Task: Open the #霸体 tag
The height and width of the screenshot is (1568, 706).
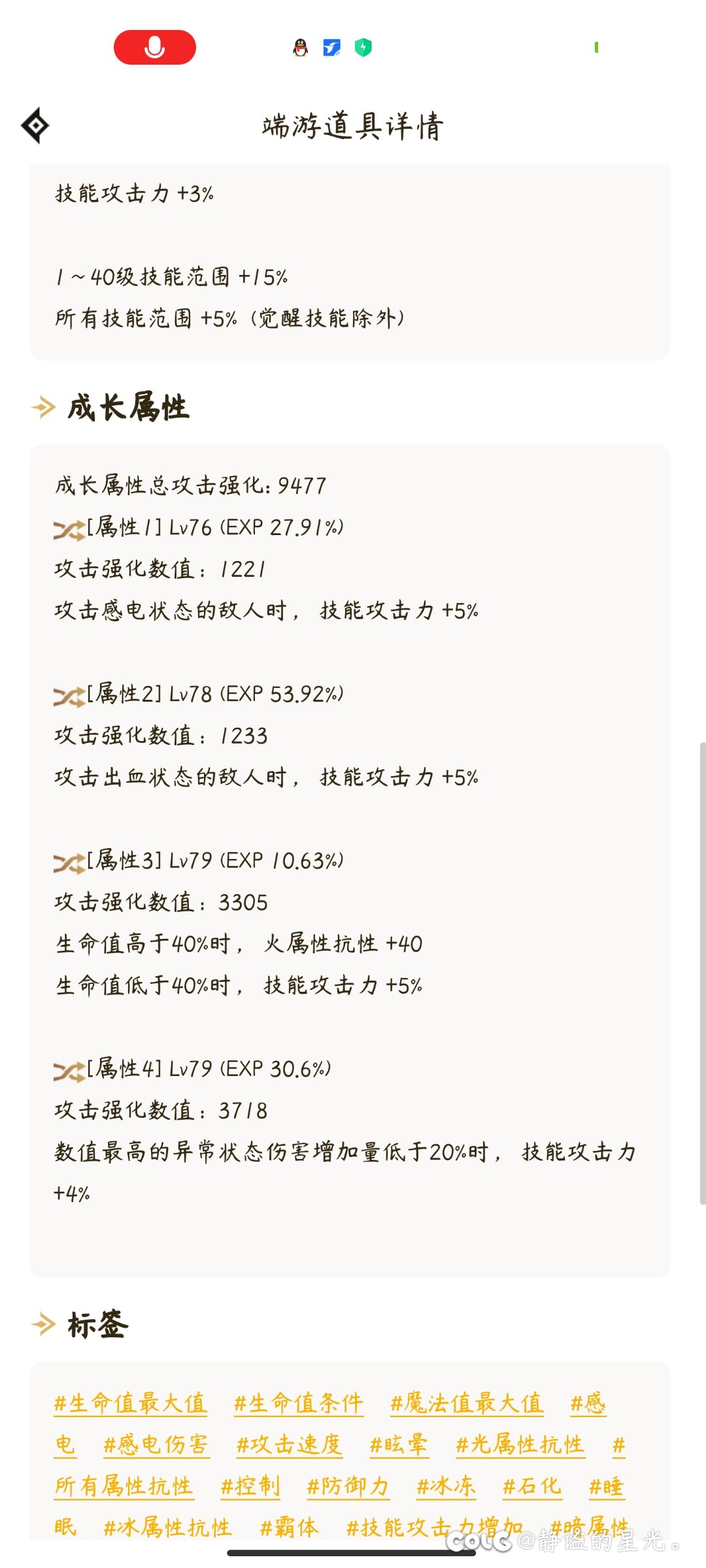Action: point(290,1527)
